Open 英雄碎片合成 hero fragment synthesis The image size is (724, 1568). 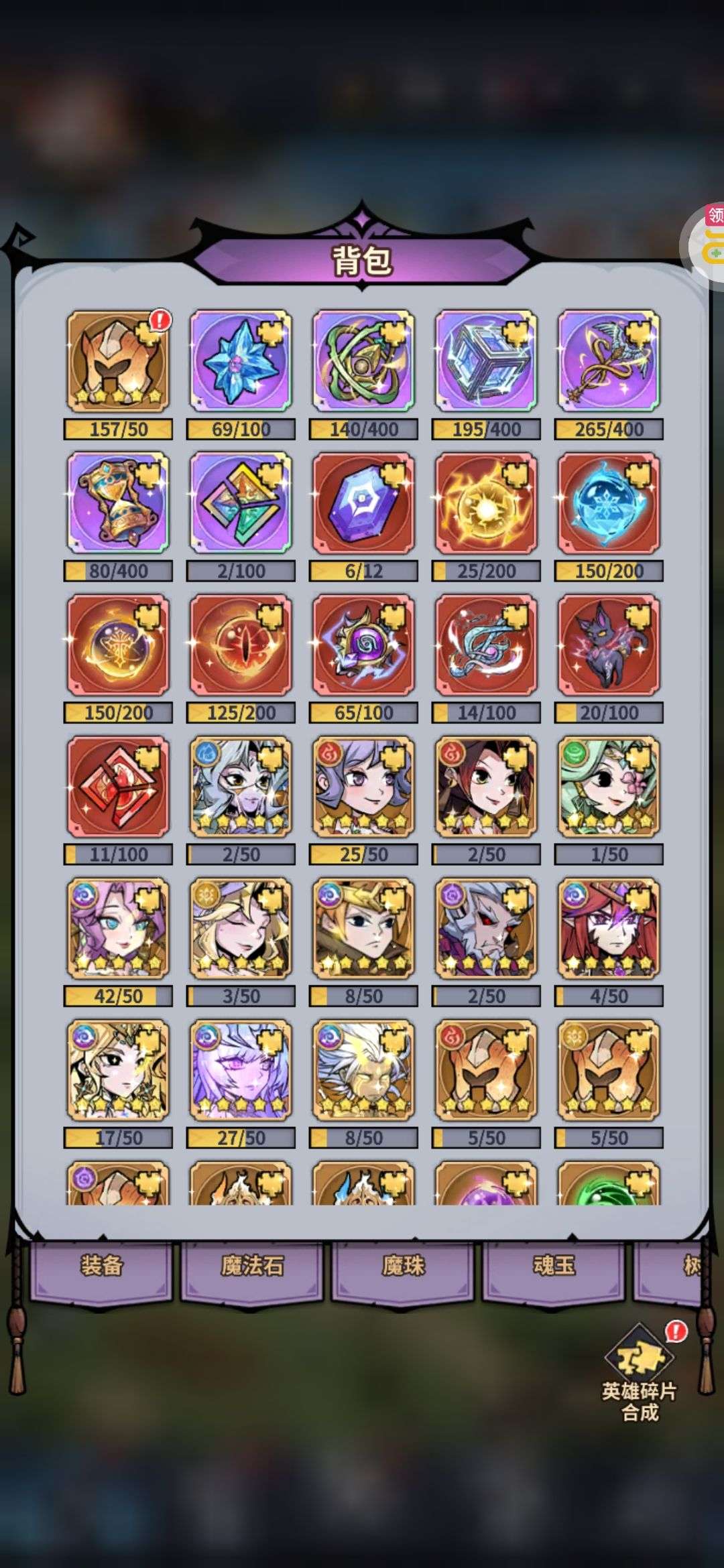(x=640, y=1367)
